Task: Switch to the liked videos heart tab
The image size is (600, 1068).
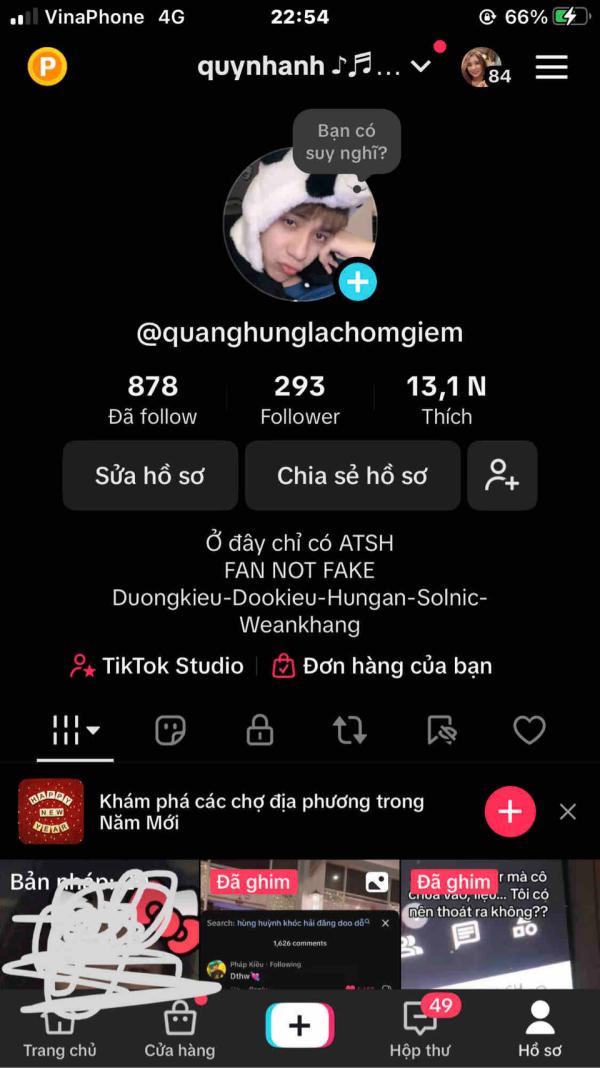Action: (x=529, y=731)
